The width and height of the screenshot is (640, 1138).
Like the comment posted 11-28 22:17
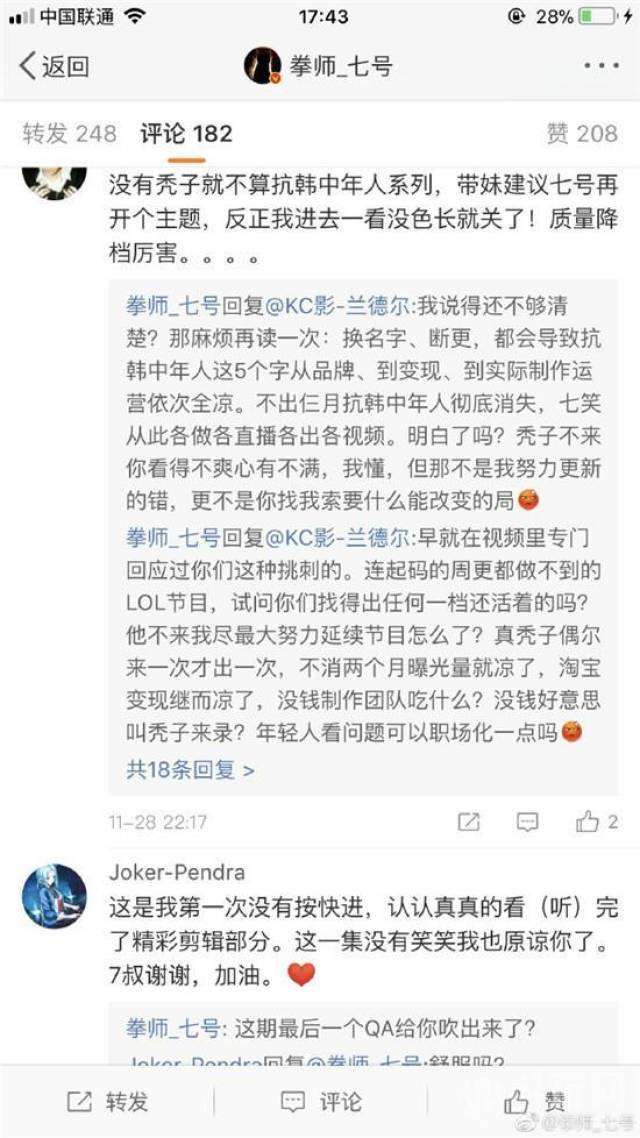(596, 822)
